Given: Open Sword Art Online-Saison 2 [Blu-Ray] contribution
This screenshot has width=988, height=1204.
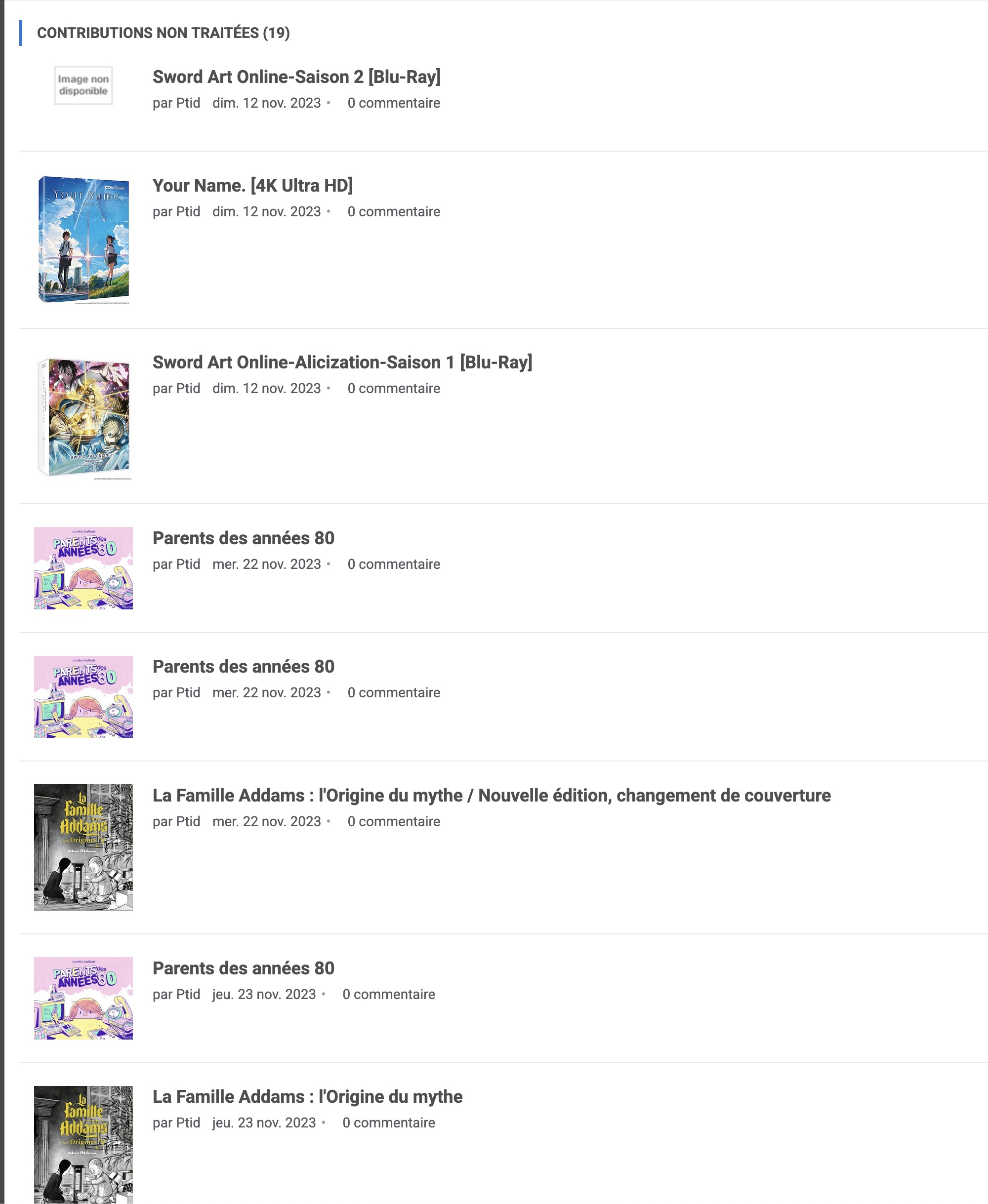Looking at the screenshot, I should (x=296, y=77).
